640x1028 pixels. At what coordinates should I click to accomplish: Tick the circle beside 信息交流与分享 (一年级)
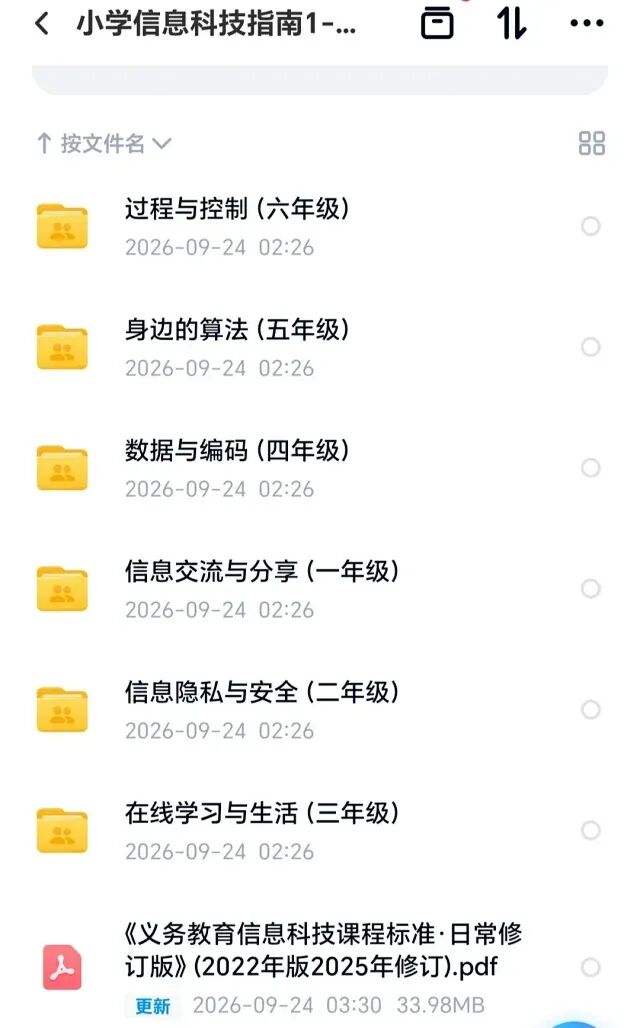click(x=591, y=589)
